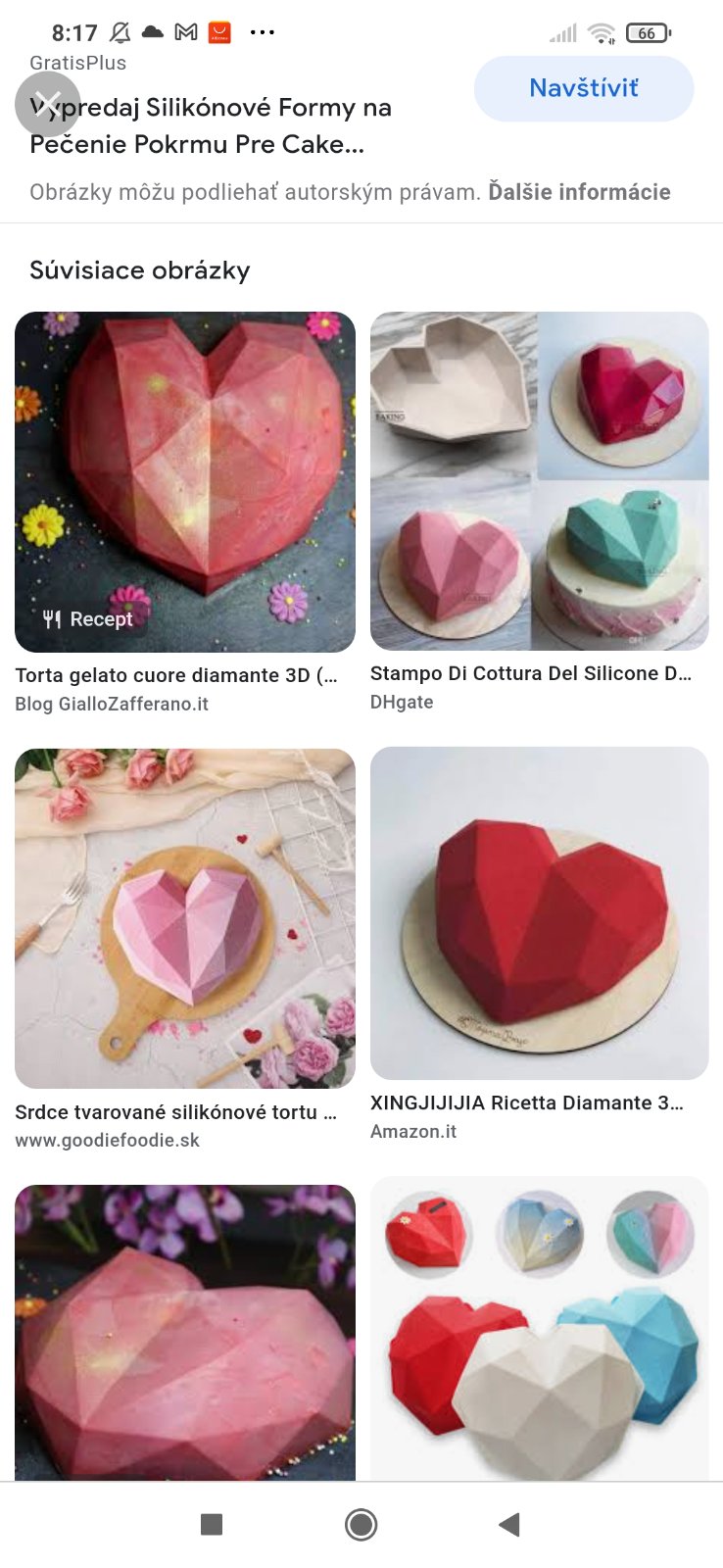Tap the Navštíviť button
The width and height of the screenshot is (723, 1568).
click(x=584, y=89)
